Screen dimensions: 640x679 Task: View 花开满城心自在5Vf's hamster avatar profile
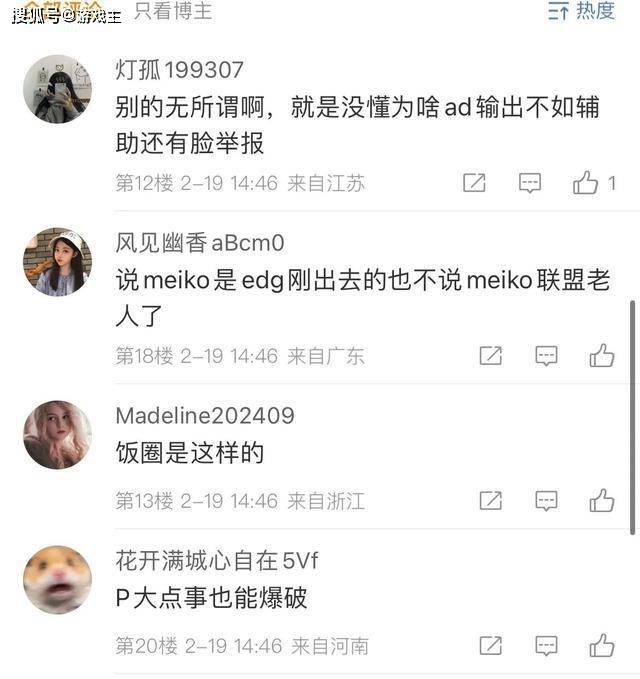point(57,580)
